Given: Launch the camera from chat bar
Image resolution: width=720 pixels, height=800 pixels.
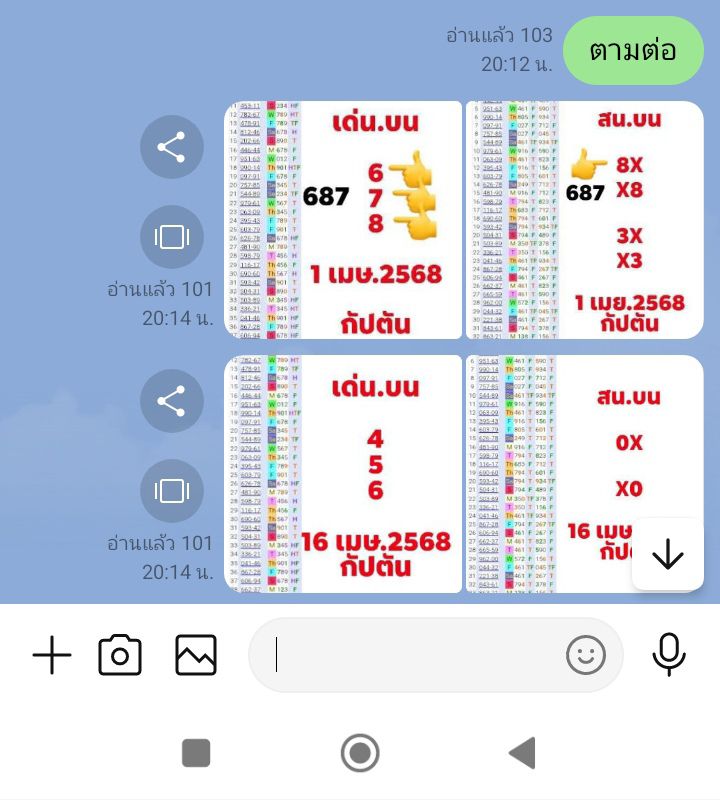Looking at the screenshot, I should 120,656.
